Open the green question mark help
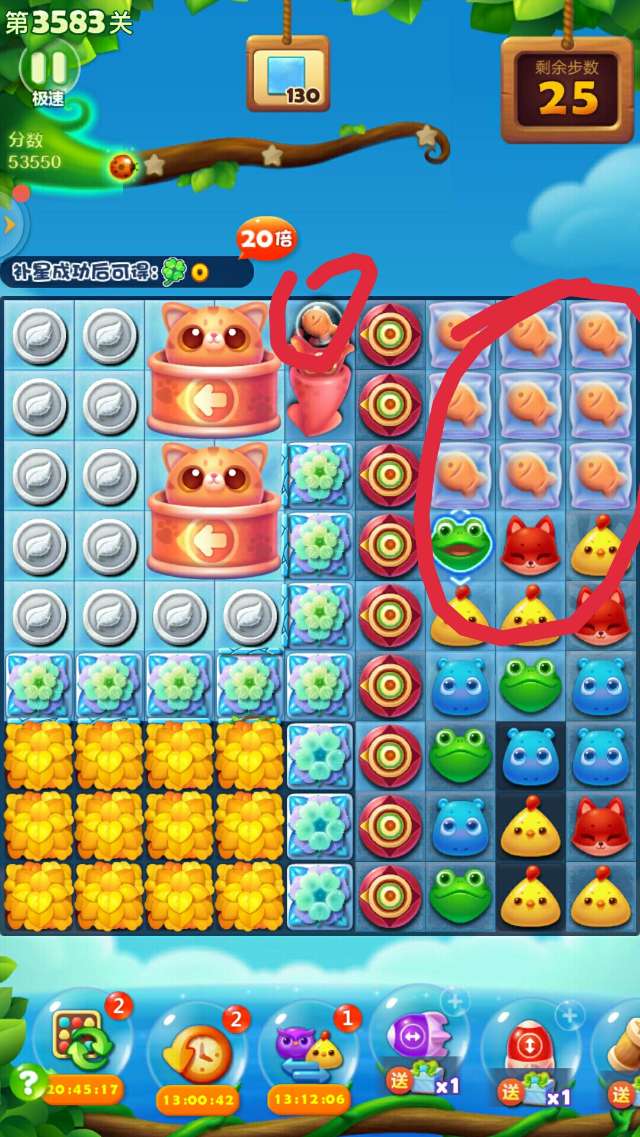640x1137 pixels. [29, 1081]
